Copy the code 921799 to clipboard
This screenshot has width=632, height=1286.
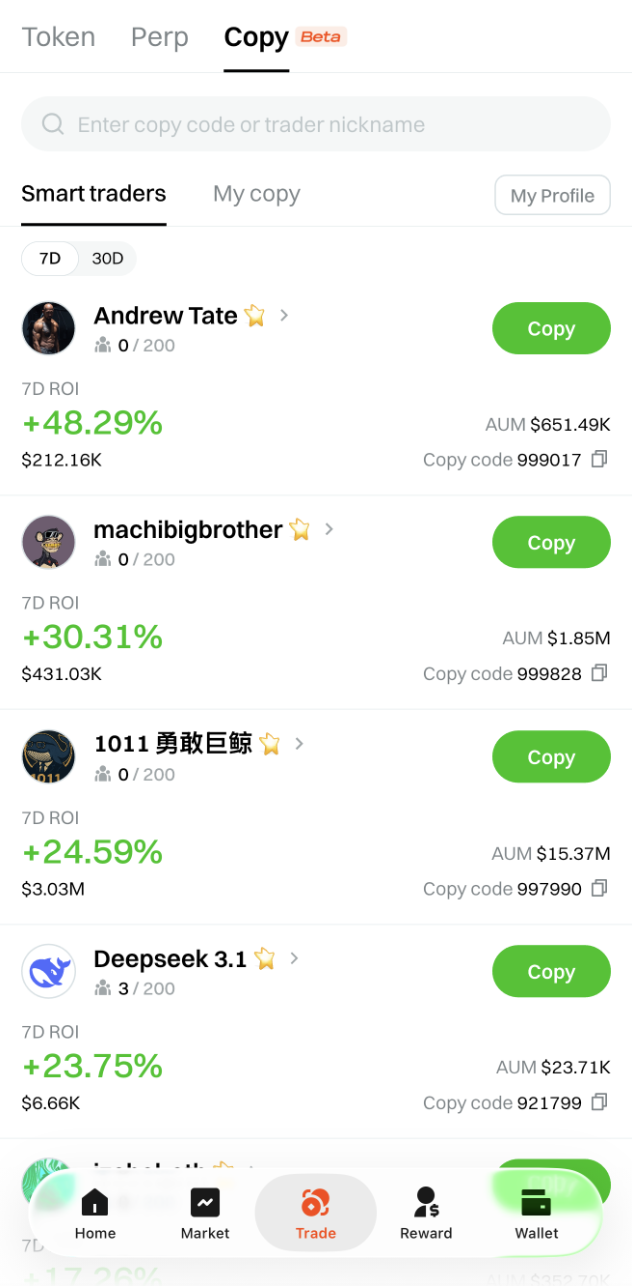click(x=599, y=1102)
